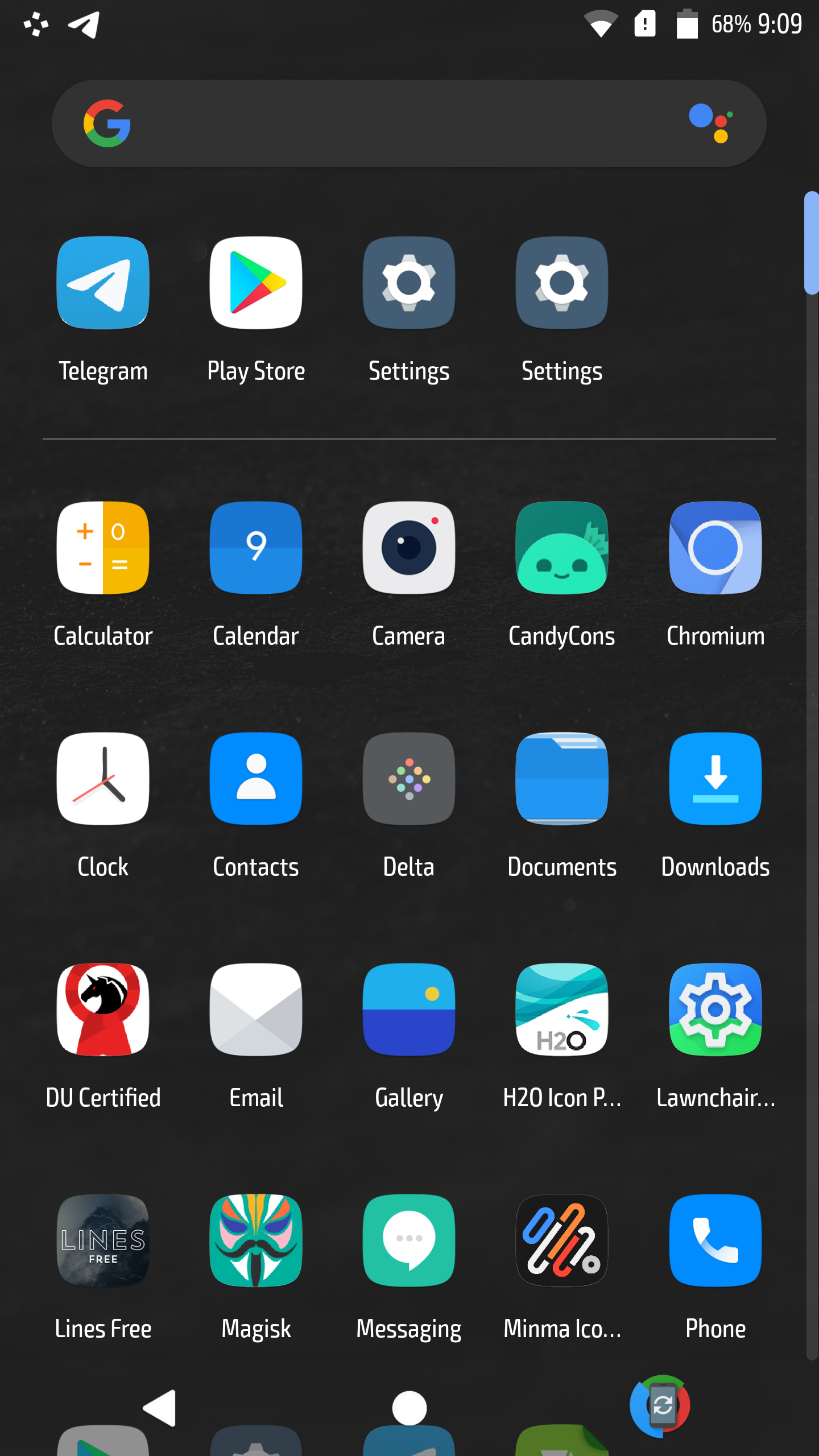Open the Messaging app
This screenshot has width=819, height=1456.
tap(409, 1240)
